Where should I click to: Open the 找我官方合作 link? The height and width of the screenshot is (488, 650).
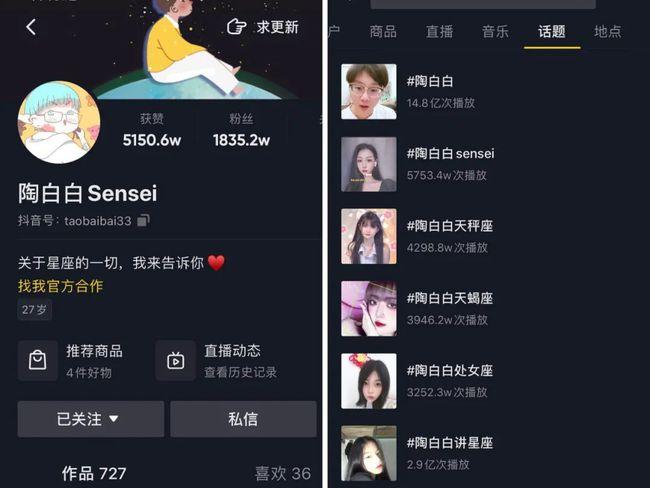click(60, 286)
